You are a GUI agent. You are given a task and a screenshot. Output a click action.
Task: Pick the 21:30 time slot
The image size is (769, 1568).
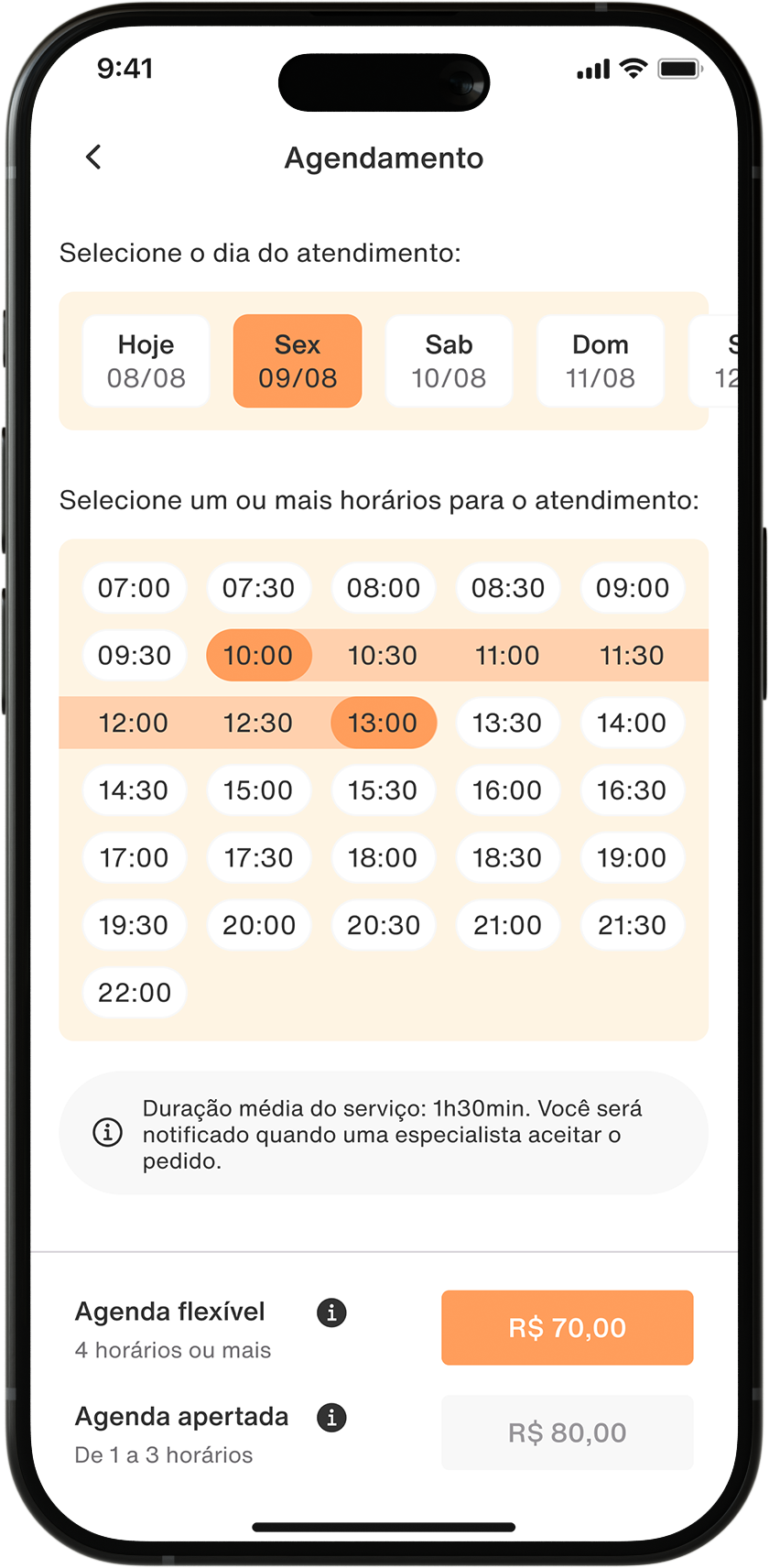[x=633, y=925]
